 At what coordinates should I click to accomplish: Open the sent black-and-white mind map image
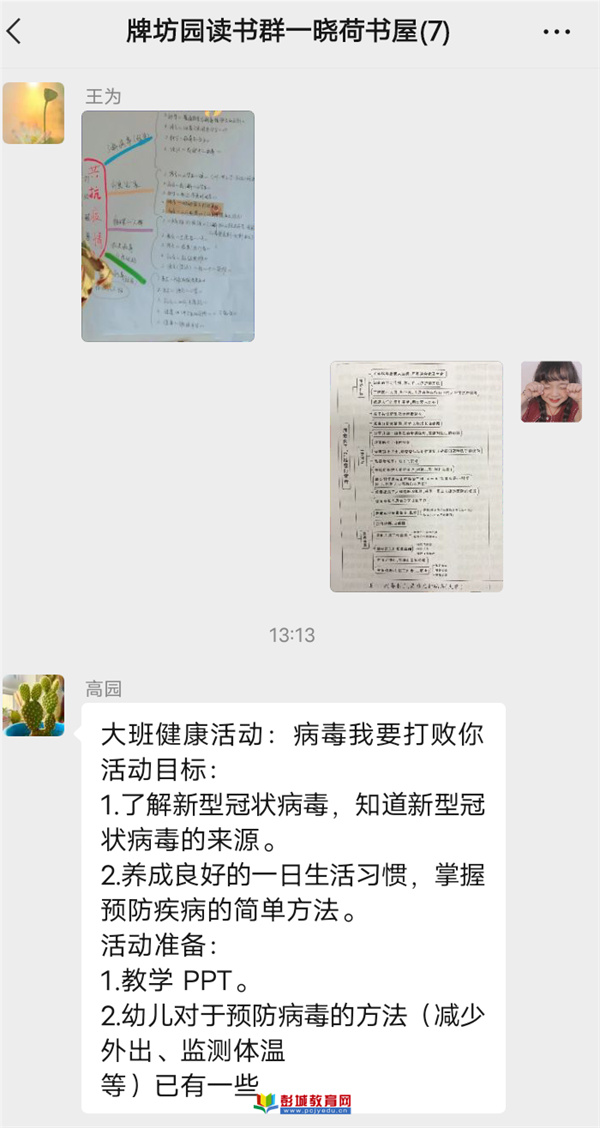point(416,476)
